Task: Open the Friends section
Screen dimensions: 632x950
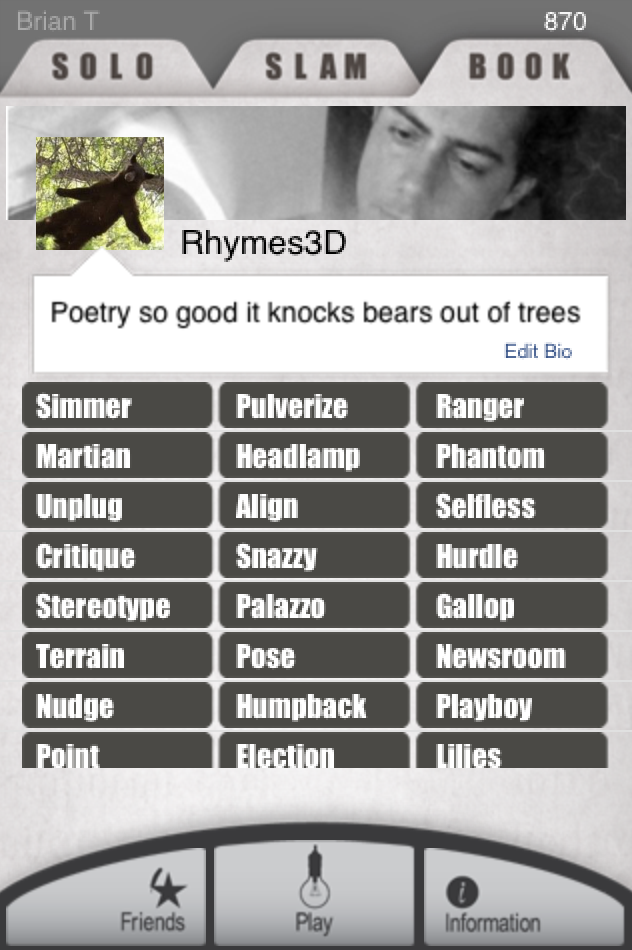Action: (152, 898)
